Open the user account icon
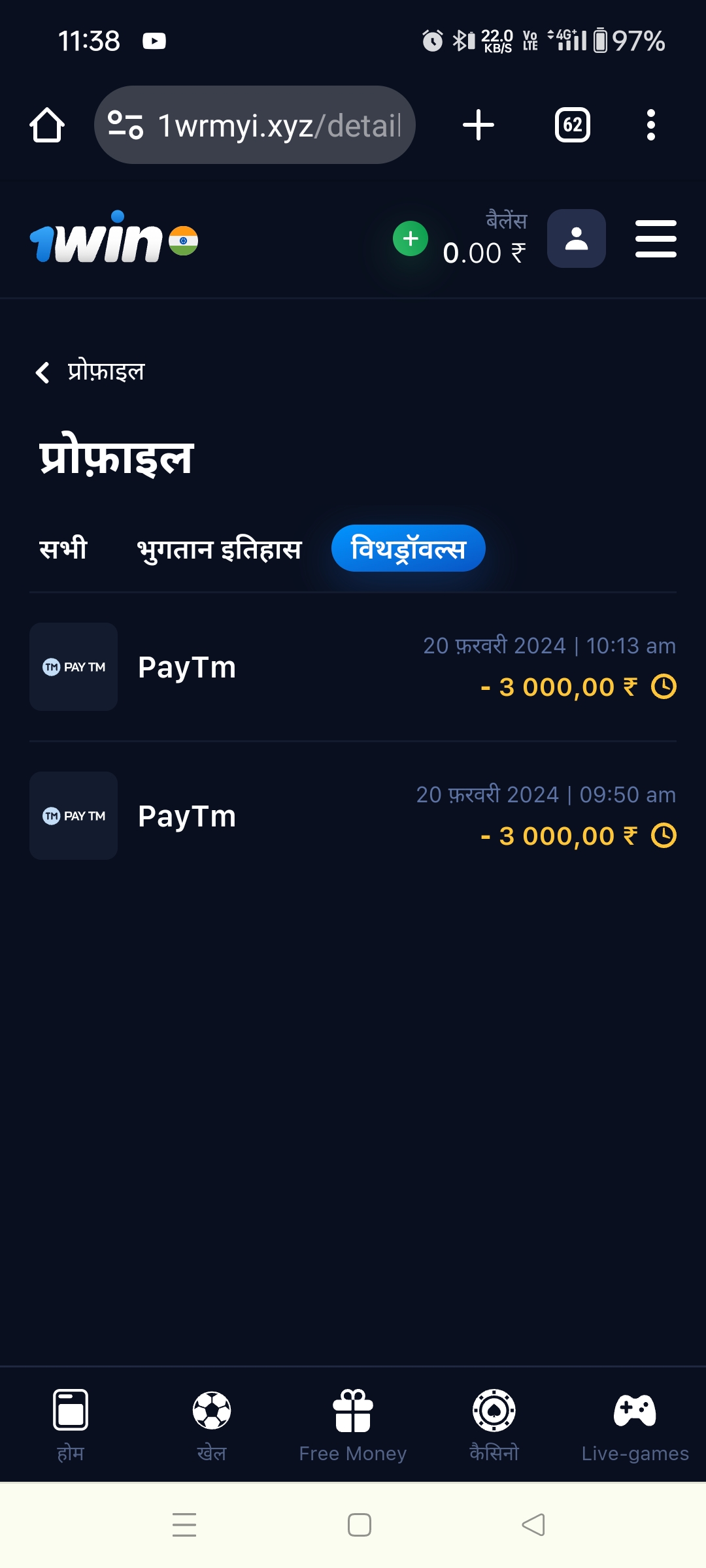This screenshot has width=706, height=1568. click(576, 238)
